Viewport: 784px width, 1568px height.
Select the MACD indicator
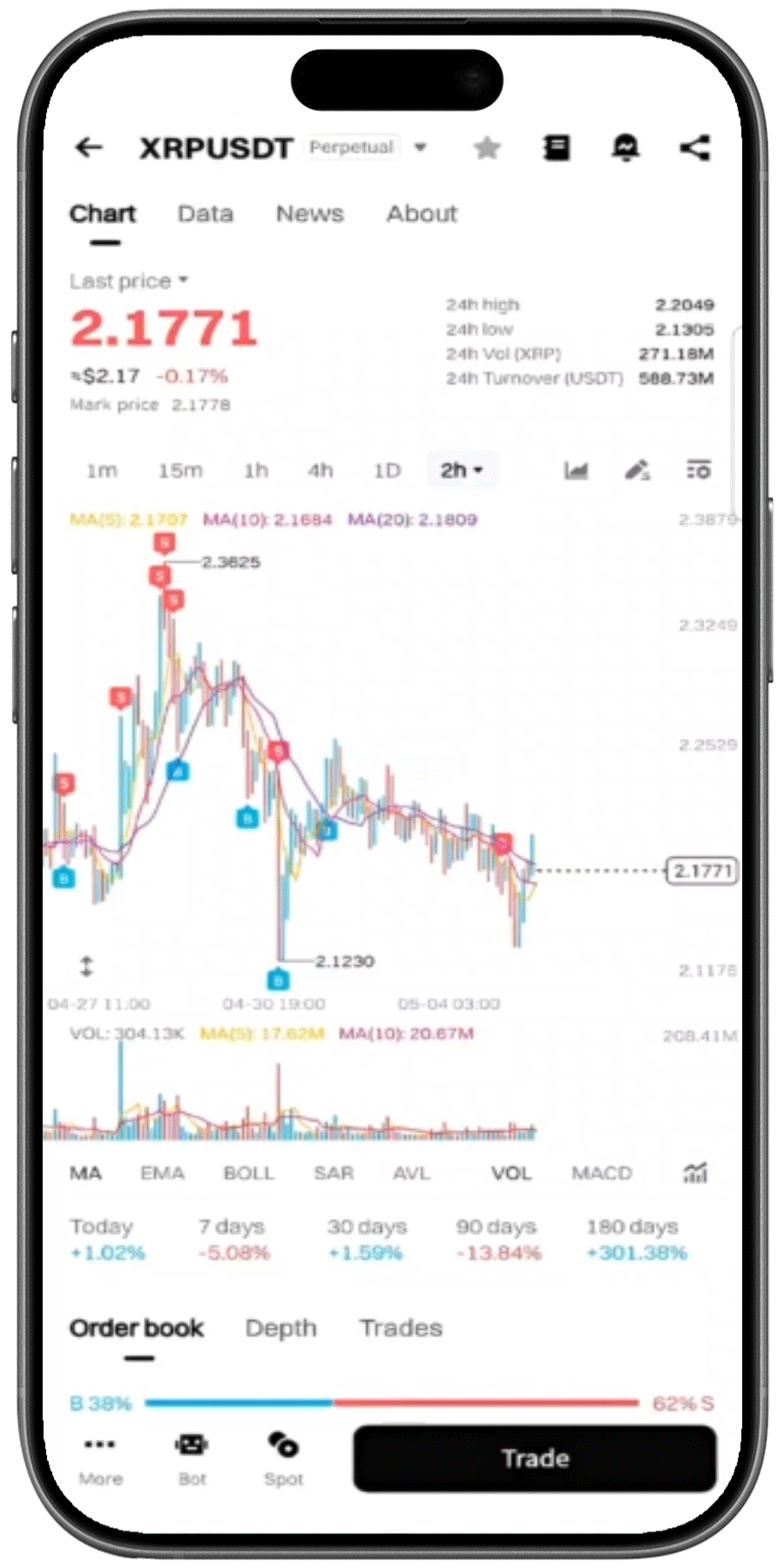(601, 1173)
